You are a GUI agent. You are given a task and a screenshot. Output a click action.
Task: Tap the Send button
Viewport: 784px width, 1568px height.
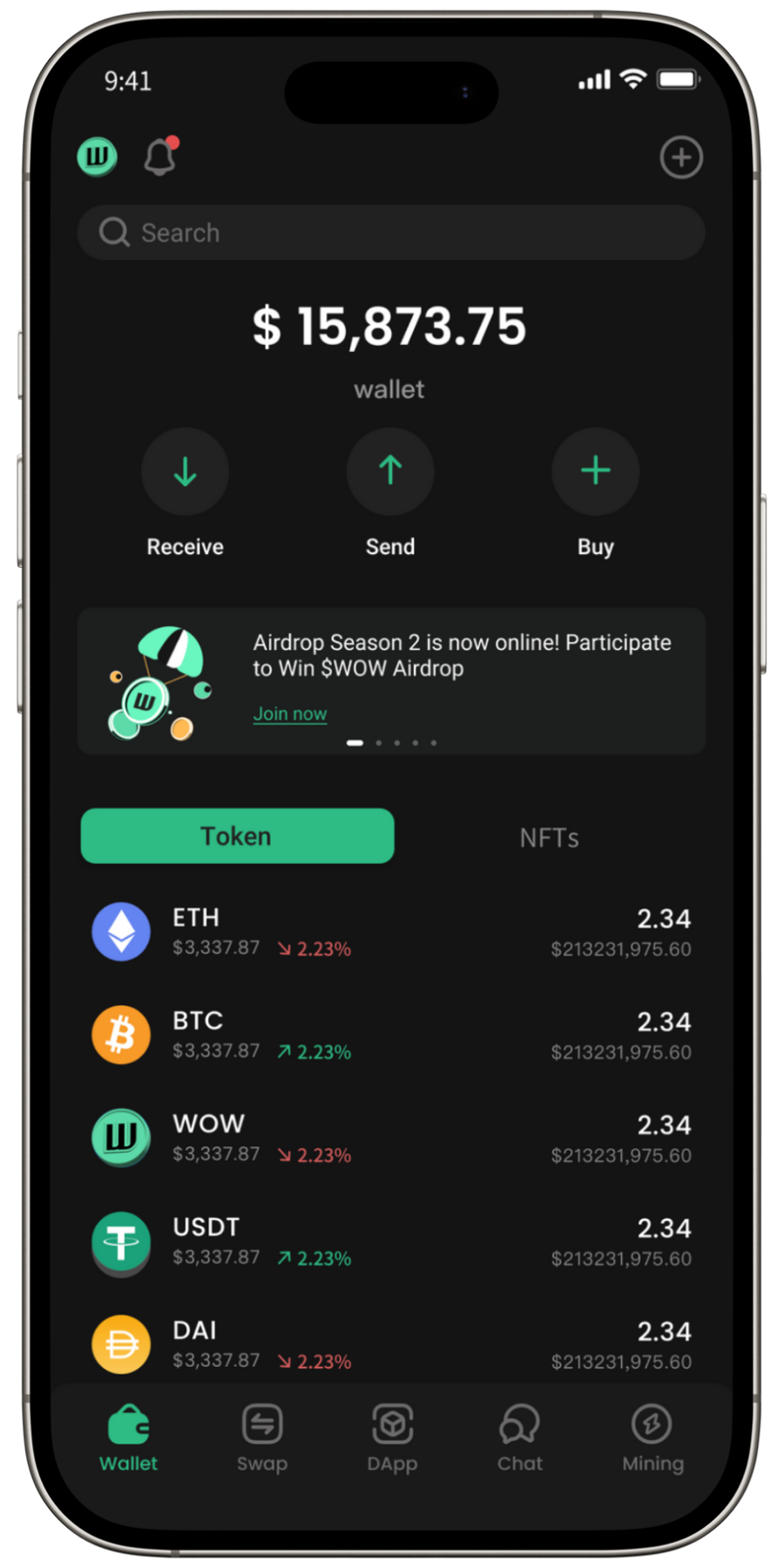click(x=390, y=472)
